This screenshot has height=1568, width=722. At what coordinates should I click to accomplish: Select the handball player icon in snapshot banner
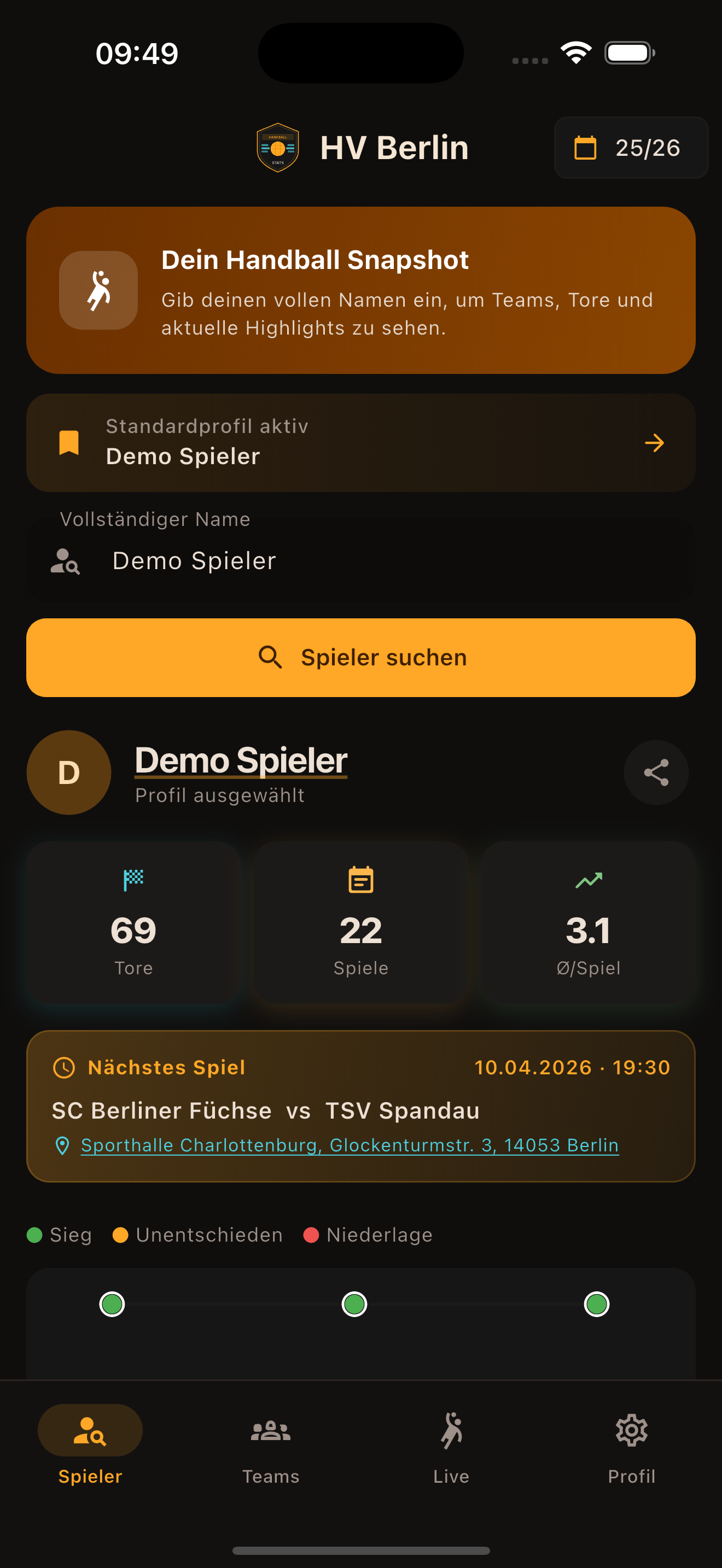pyautogui.click(x=97, y=290)
